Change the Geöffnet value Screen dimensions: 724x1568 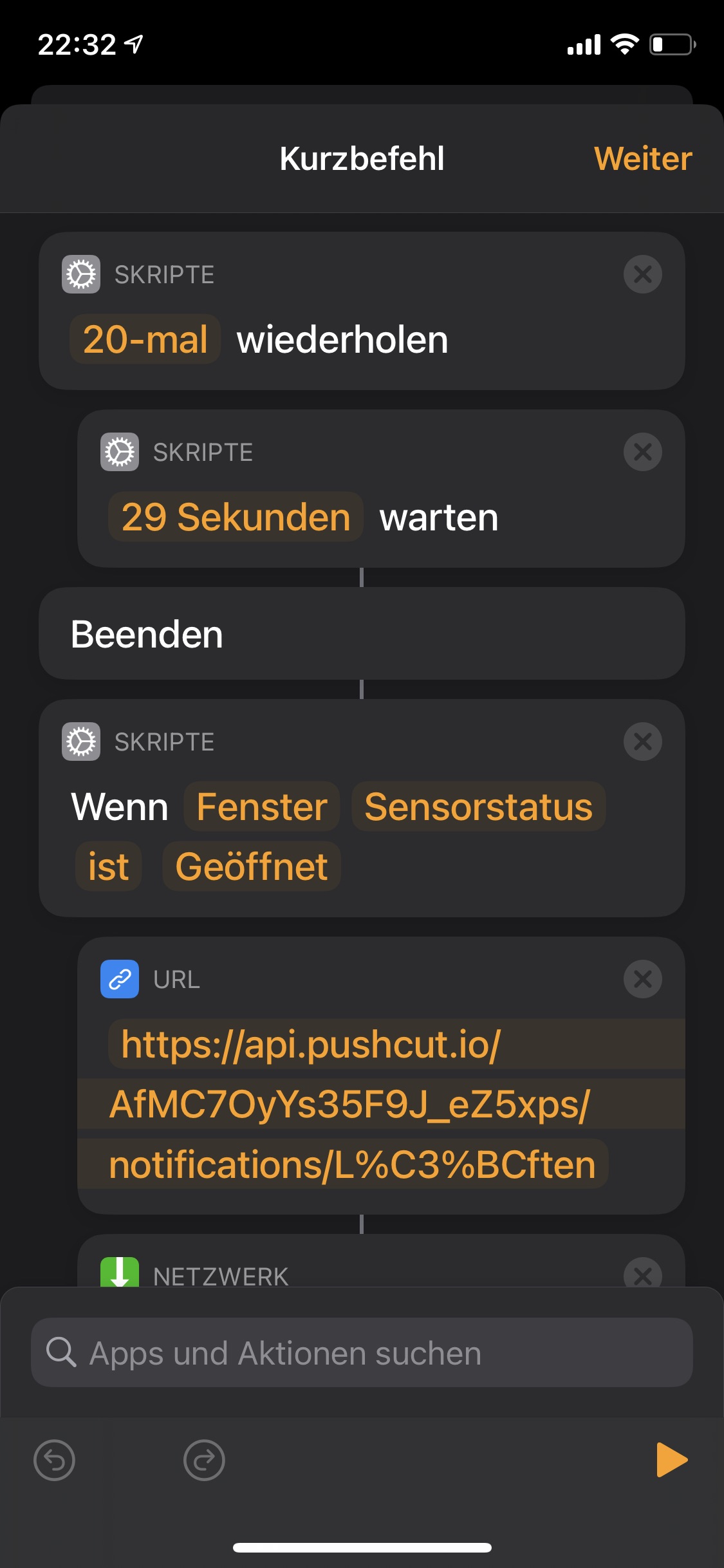click(x=252, y=866)
